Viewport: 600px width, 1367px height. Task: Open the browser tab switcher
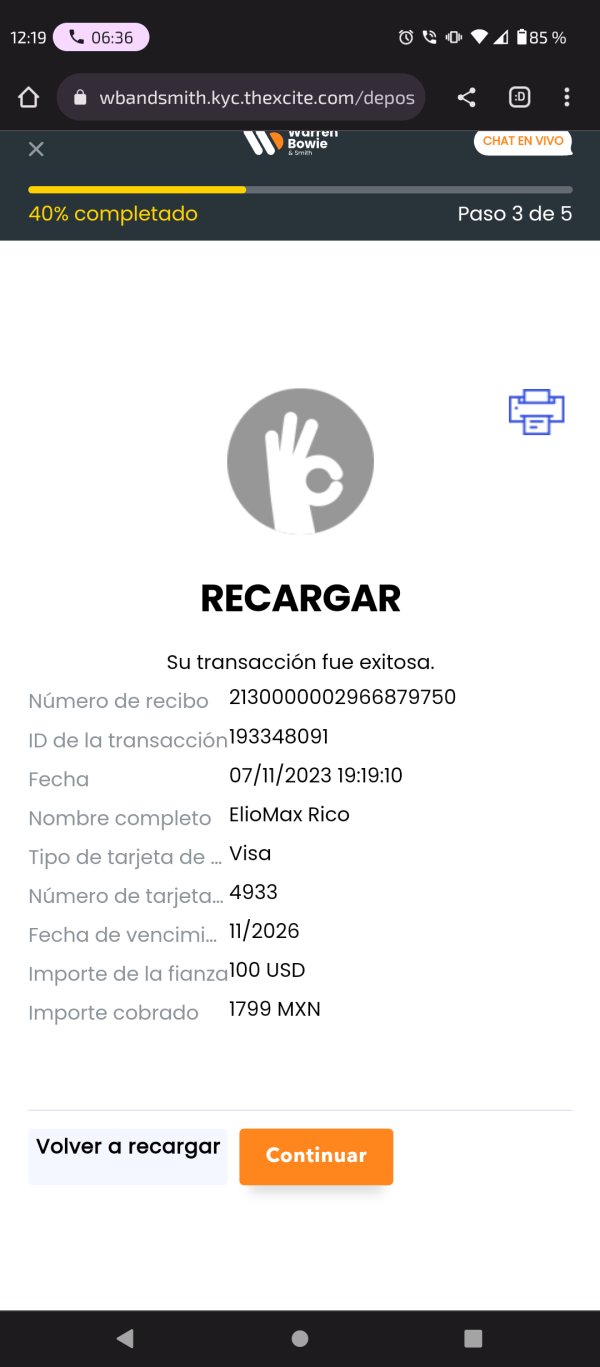pyautogui.click(x=519, y=97)
